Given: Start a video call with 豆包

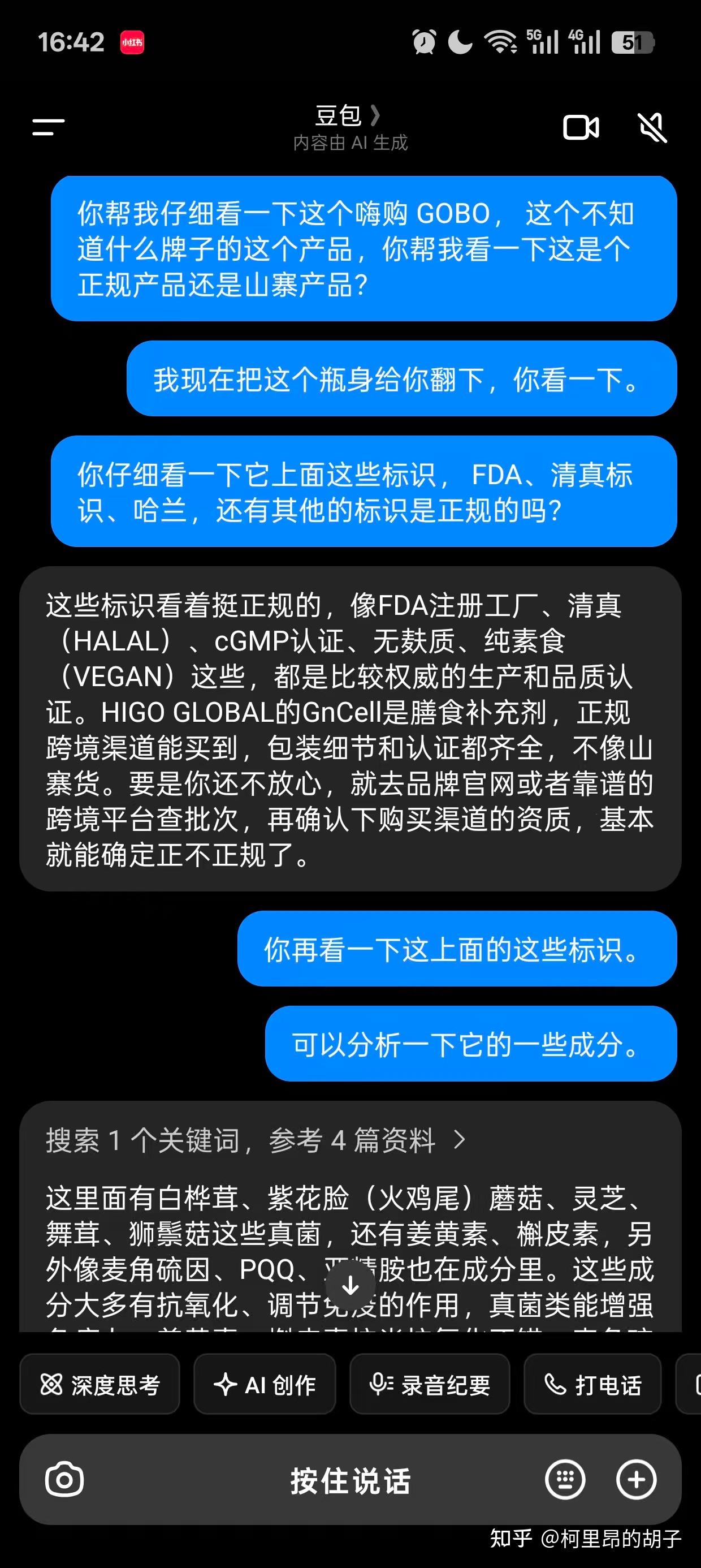Looking at the screenshot, I should pos(581,127).
